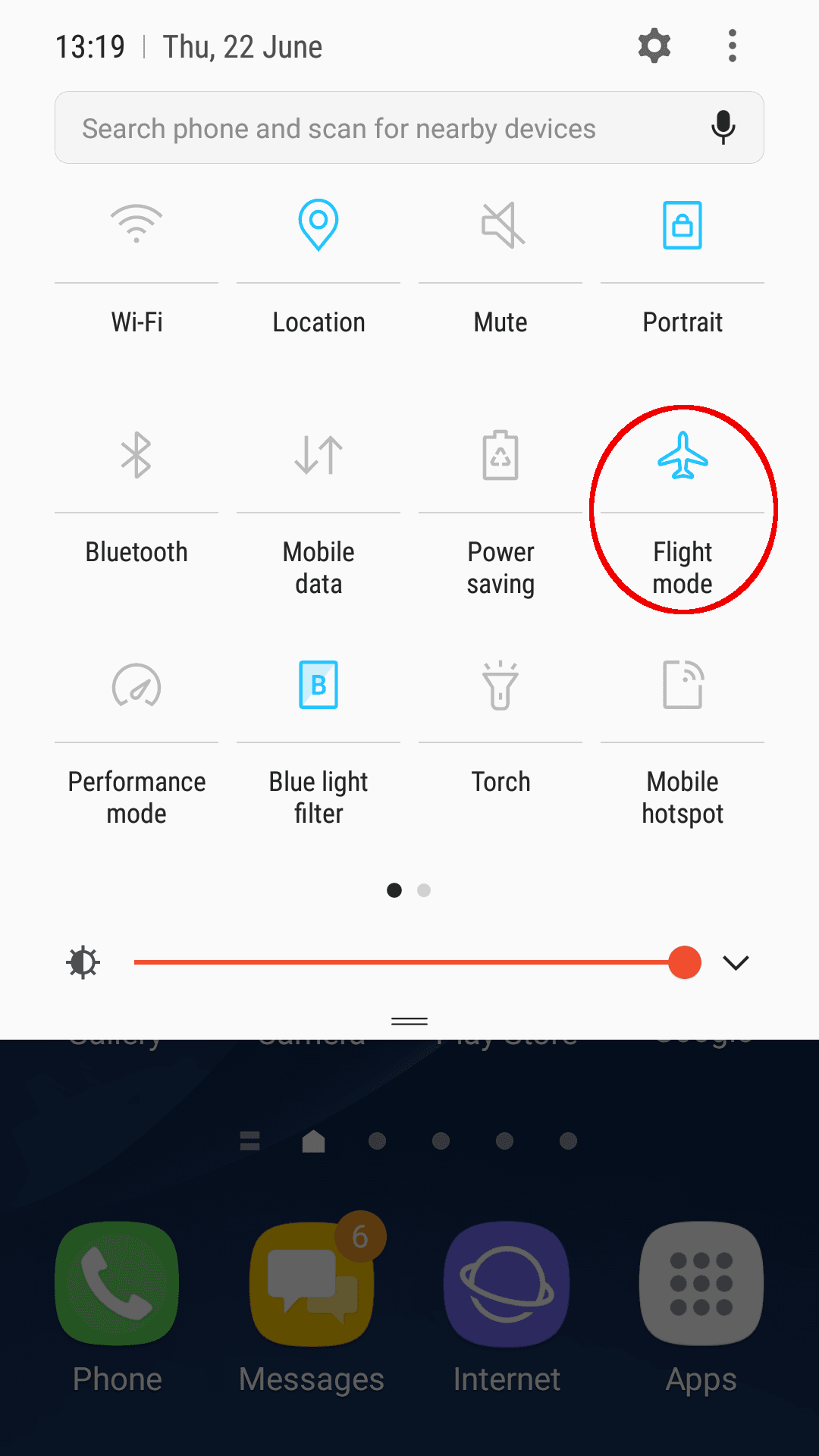
Task: Turn on Mobile hotspot
Action: coord(682,686)
